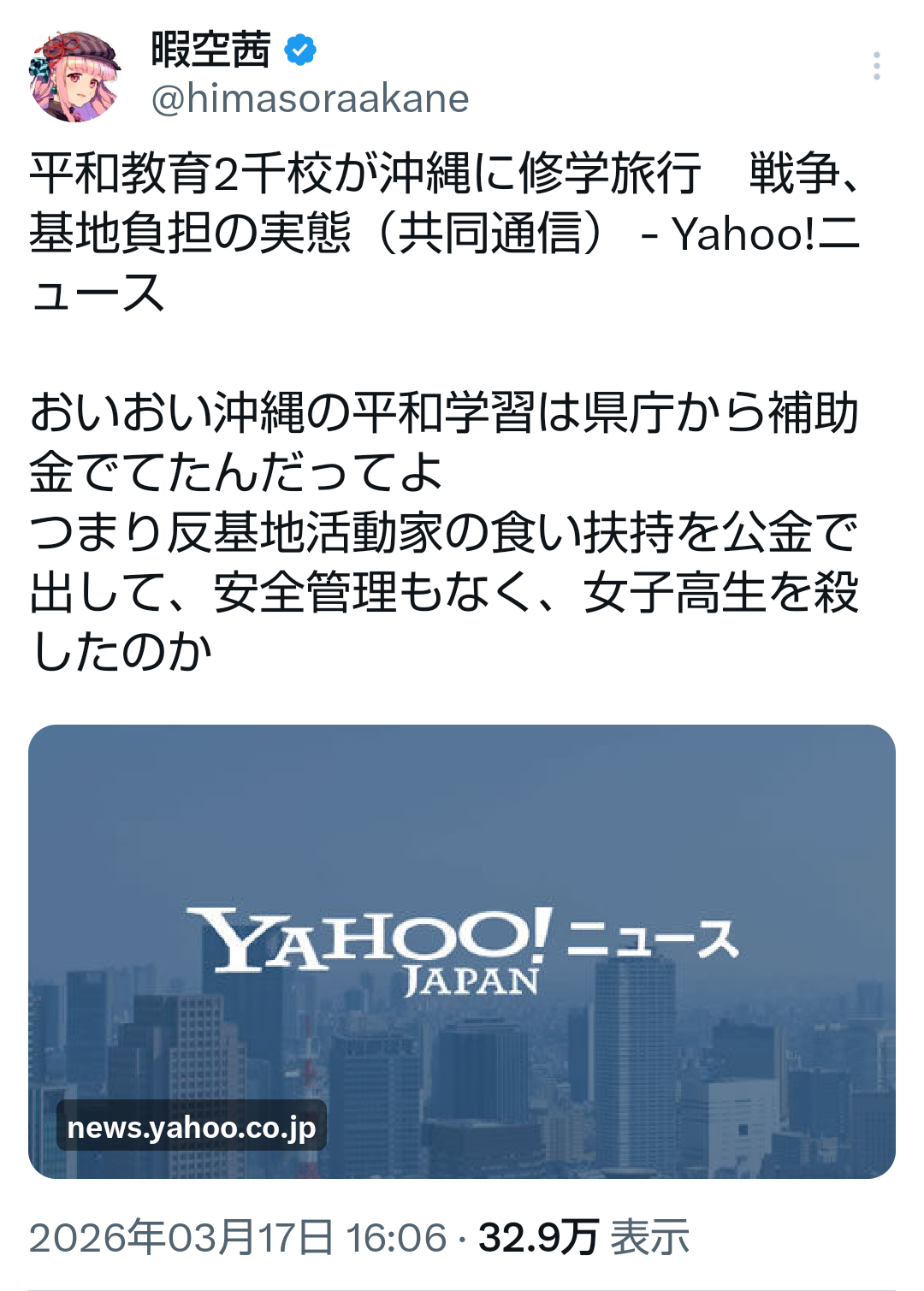Open 暇空茜's profile picture
The image size is (924, 1291).
(75, 76)
